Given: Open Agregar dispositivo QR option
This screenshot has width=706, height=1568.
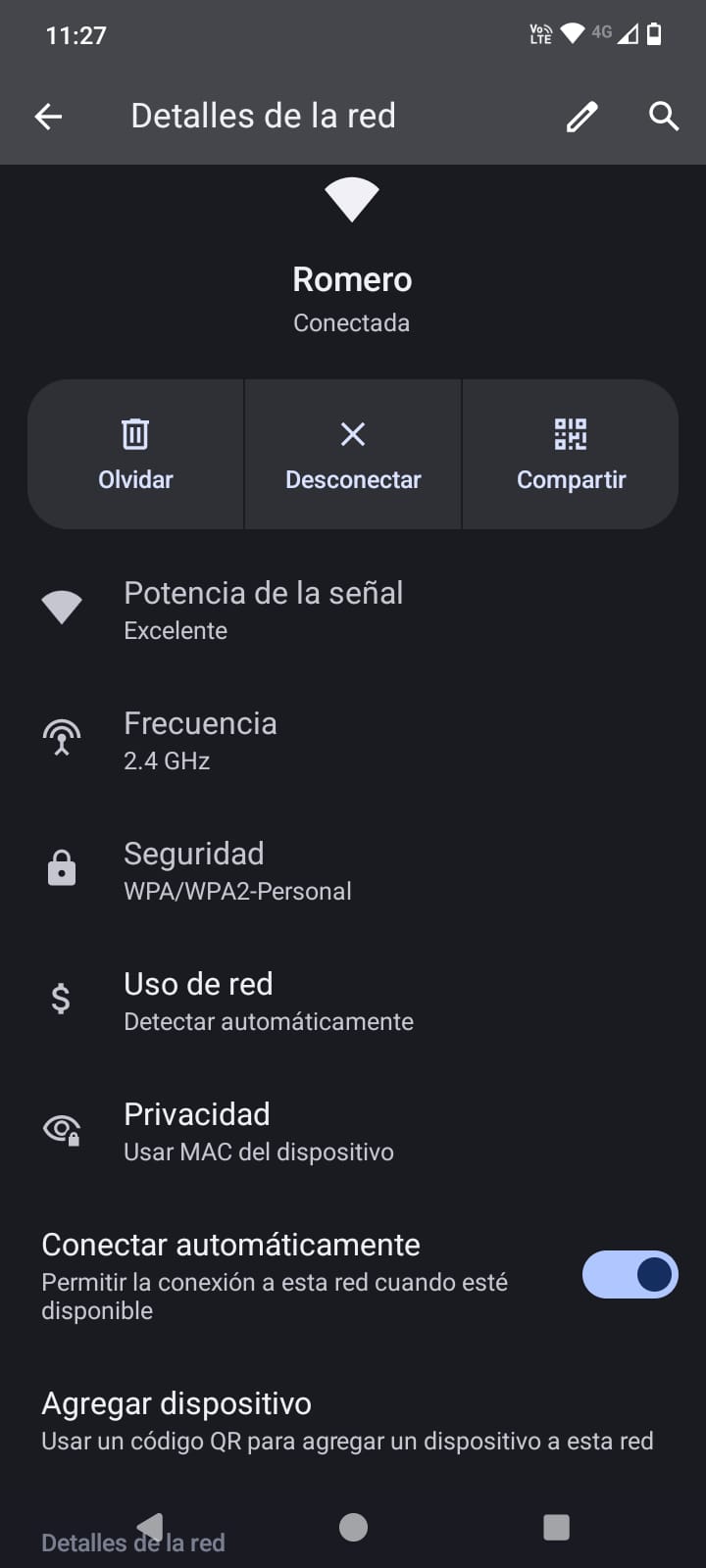Looking at the screenshot, I should tap(347, 1420).
